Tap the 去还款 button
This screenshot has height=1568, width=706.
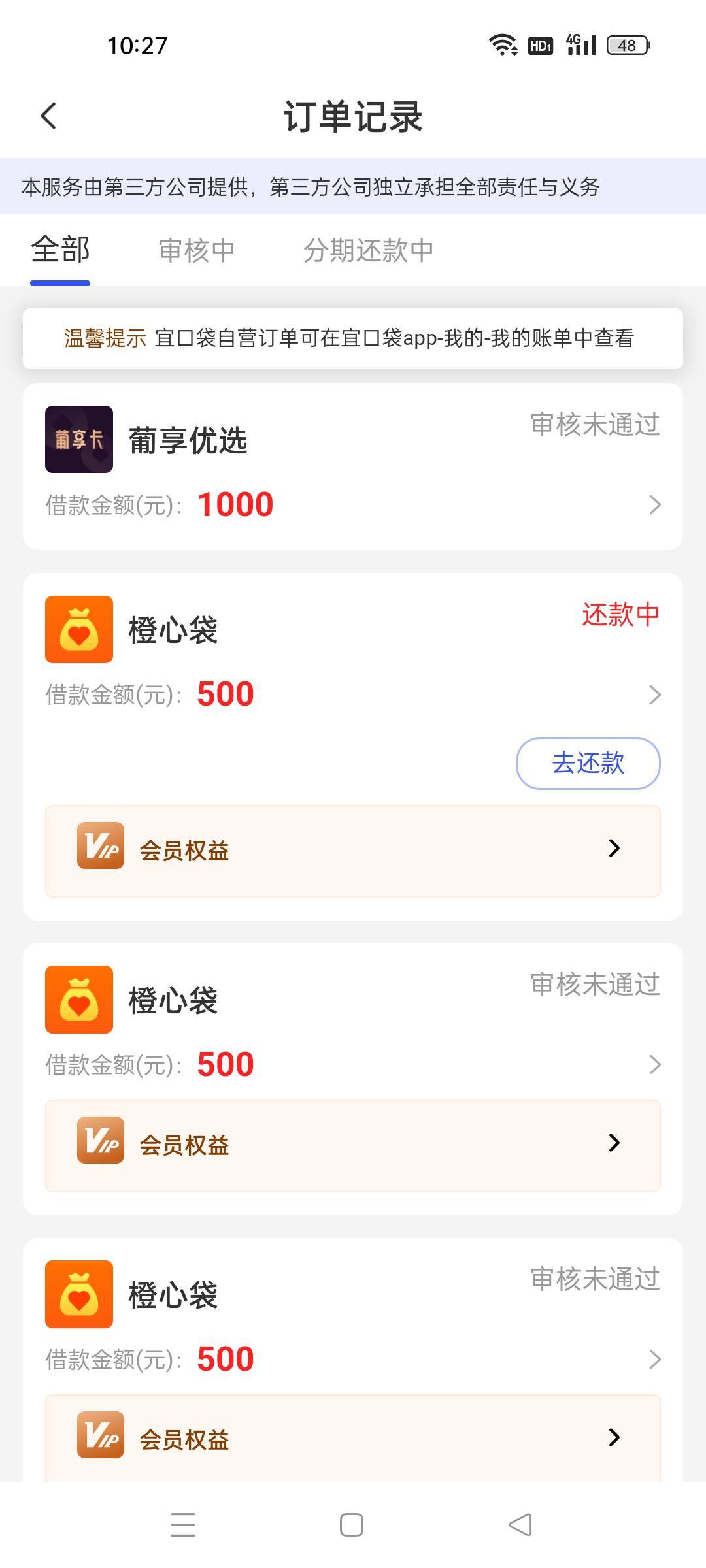tap(588, 763)
